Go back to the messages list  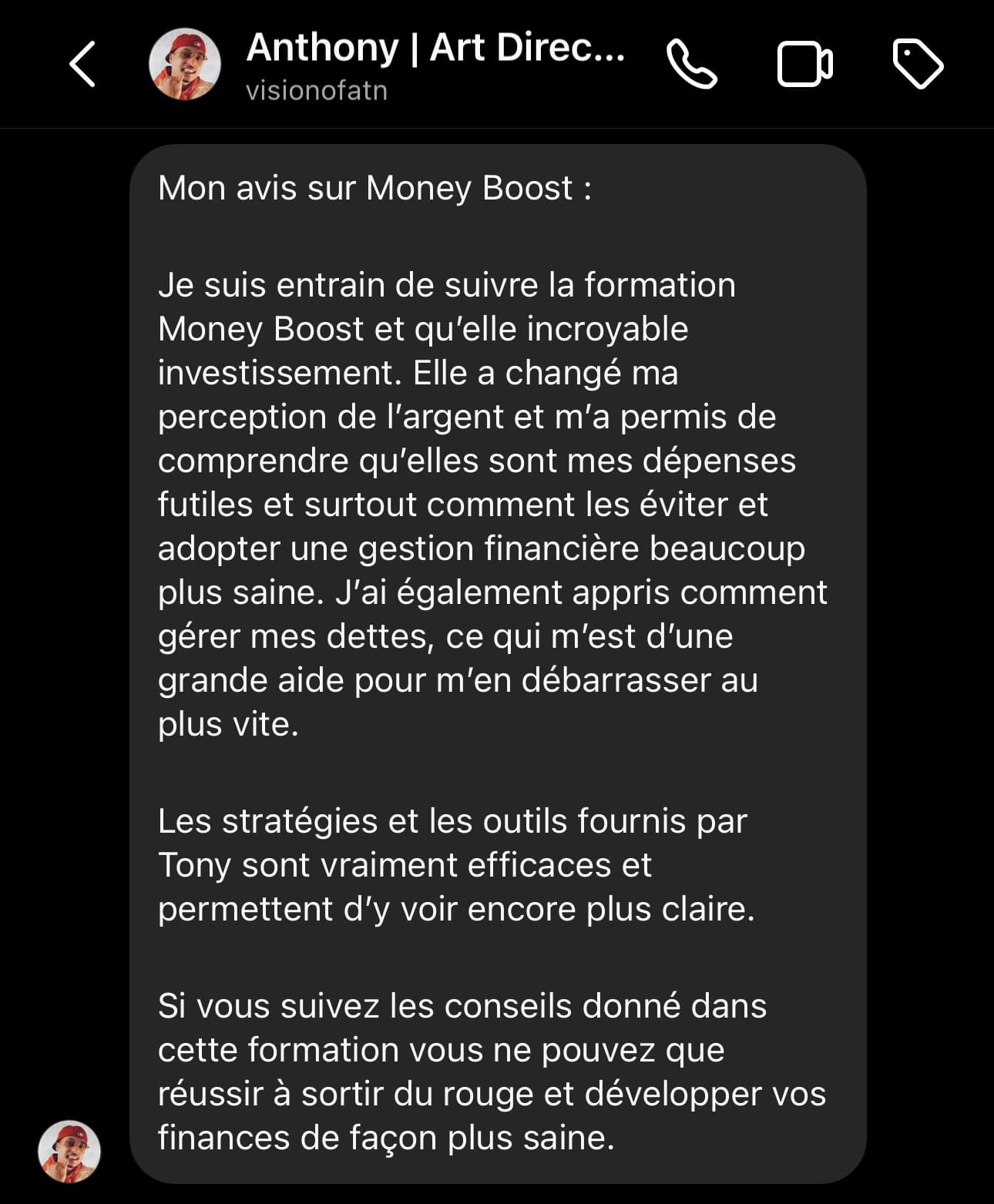pyautogui.click(x=82, y=65)
